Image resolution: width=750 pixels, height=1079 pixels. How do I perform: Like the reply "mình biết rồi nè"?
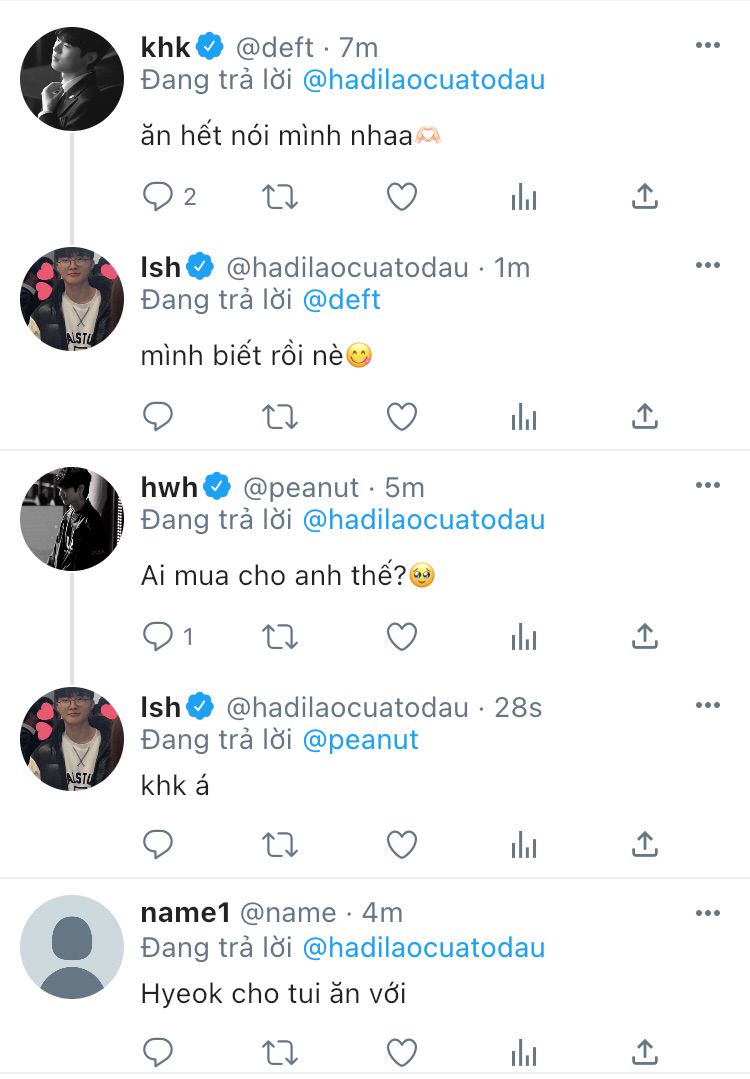point(401,416)
